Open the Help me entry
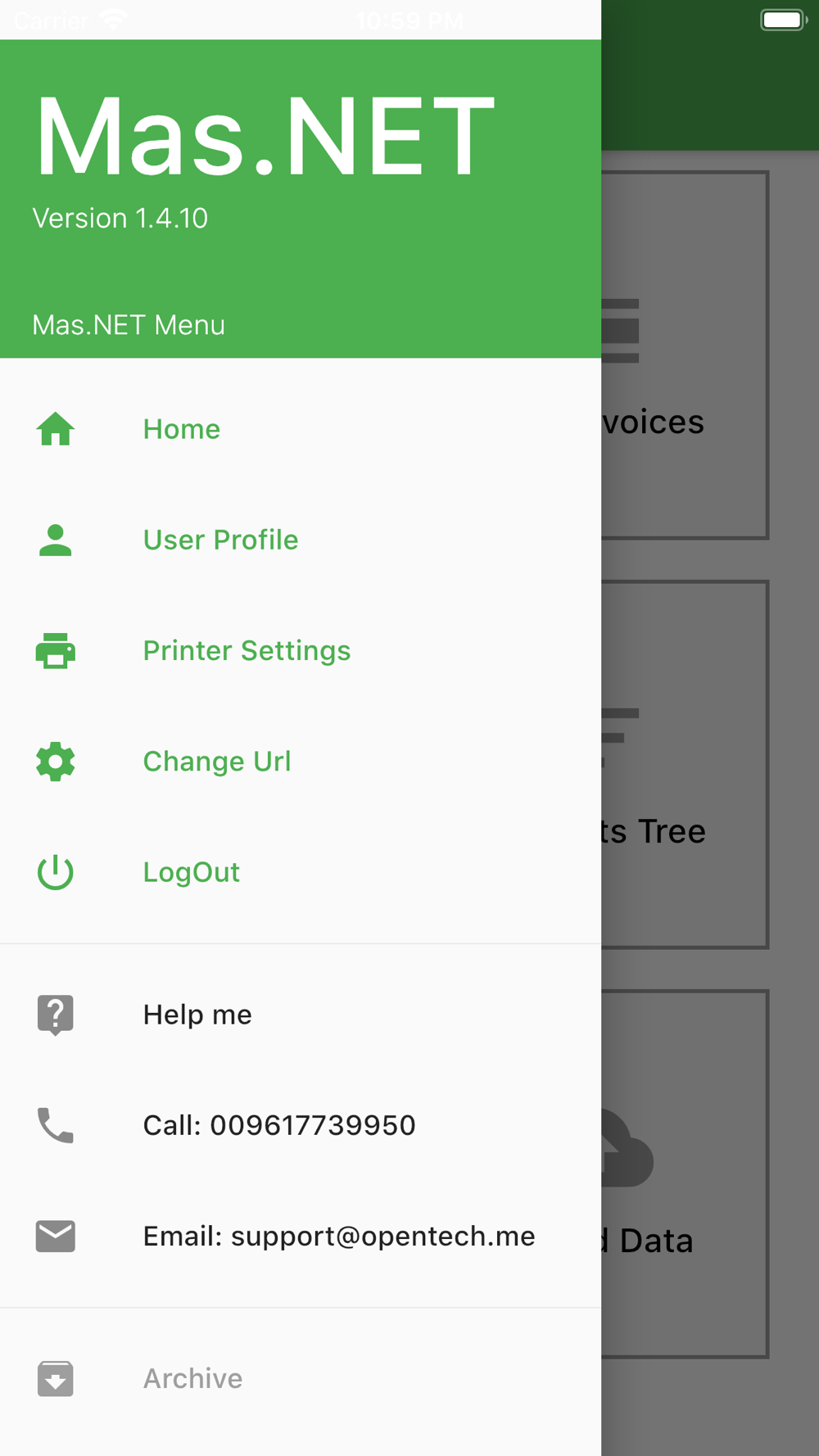Image resolution: width=819 pixels, height=1456 pixels. [301, 1015]
